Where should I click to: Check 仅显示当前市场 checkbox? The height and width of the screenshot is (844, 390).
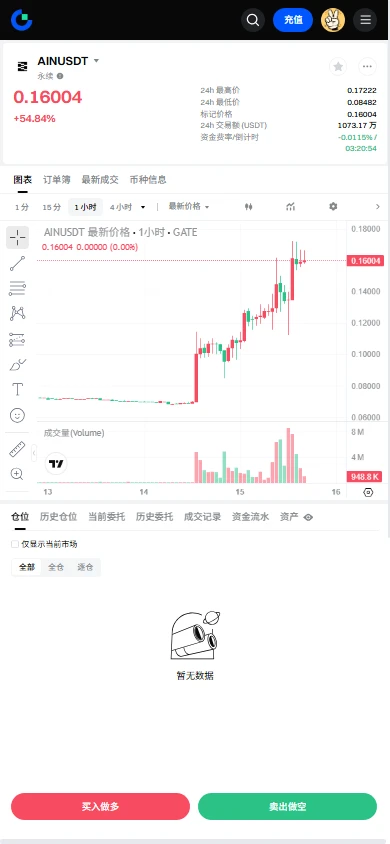tap(15, 544)
